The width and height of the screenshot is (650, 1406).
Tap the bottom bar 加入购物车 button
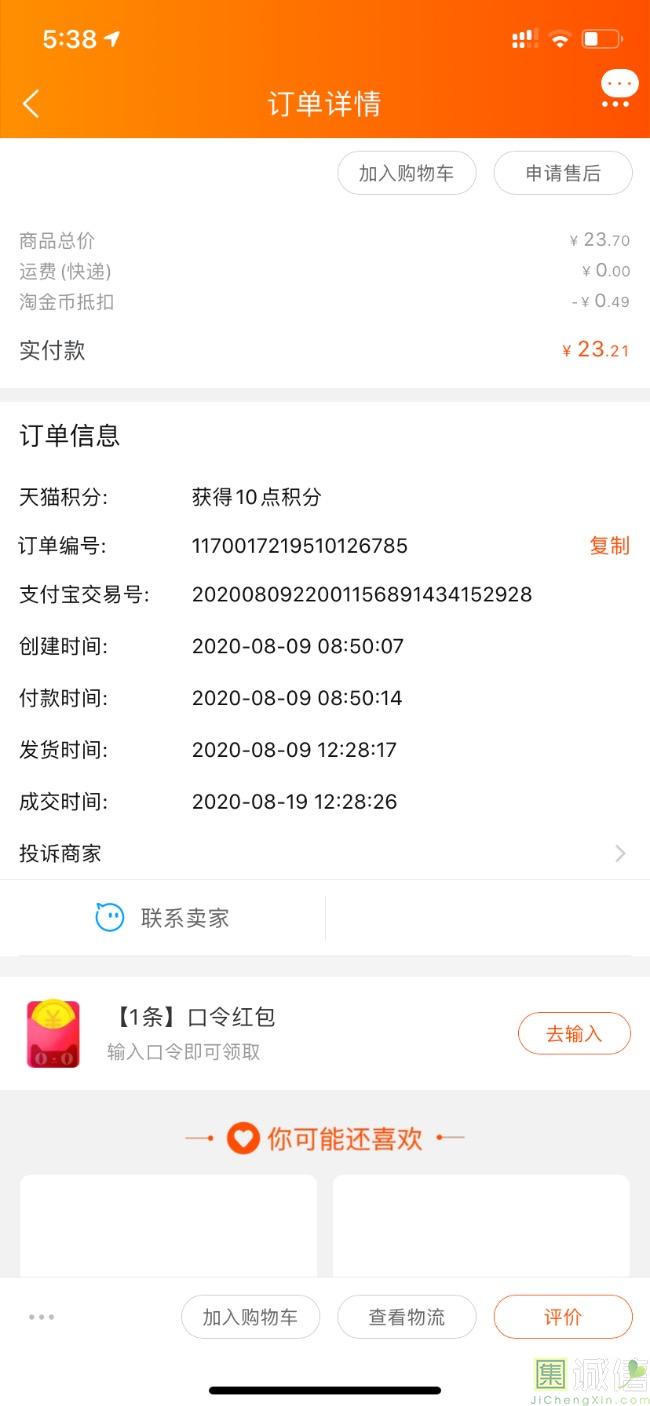point(250,1317)
